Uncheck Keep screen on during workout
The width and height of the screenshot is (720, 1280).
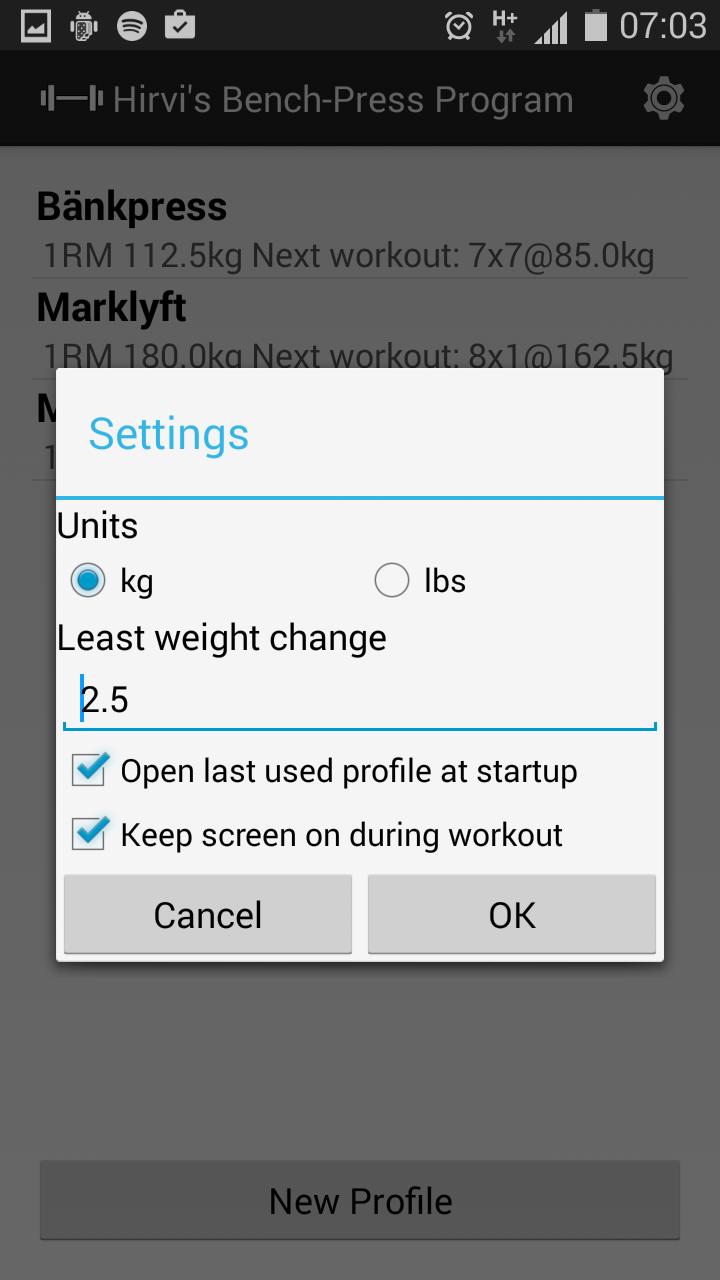90,835
